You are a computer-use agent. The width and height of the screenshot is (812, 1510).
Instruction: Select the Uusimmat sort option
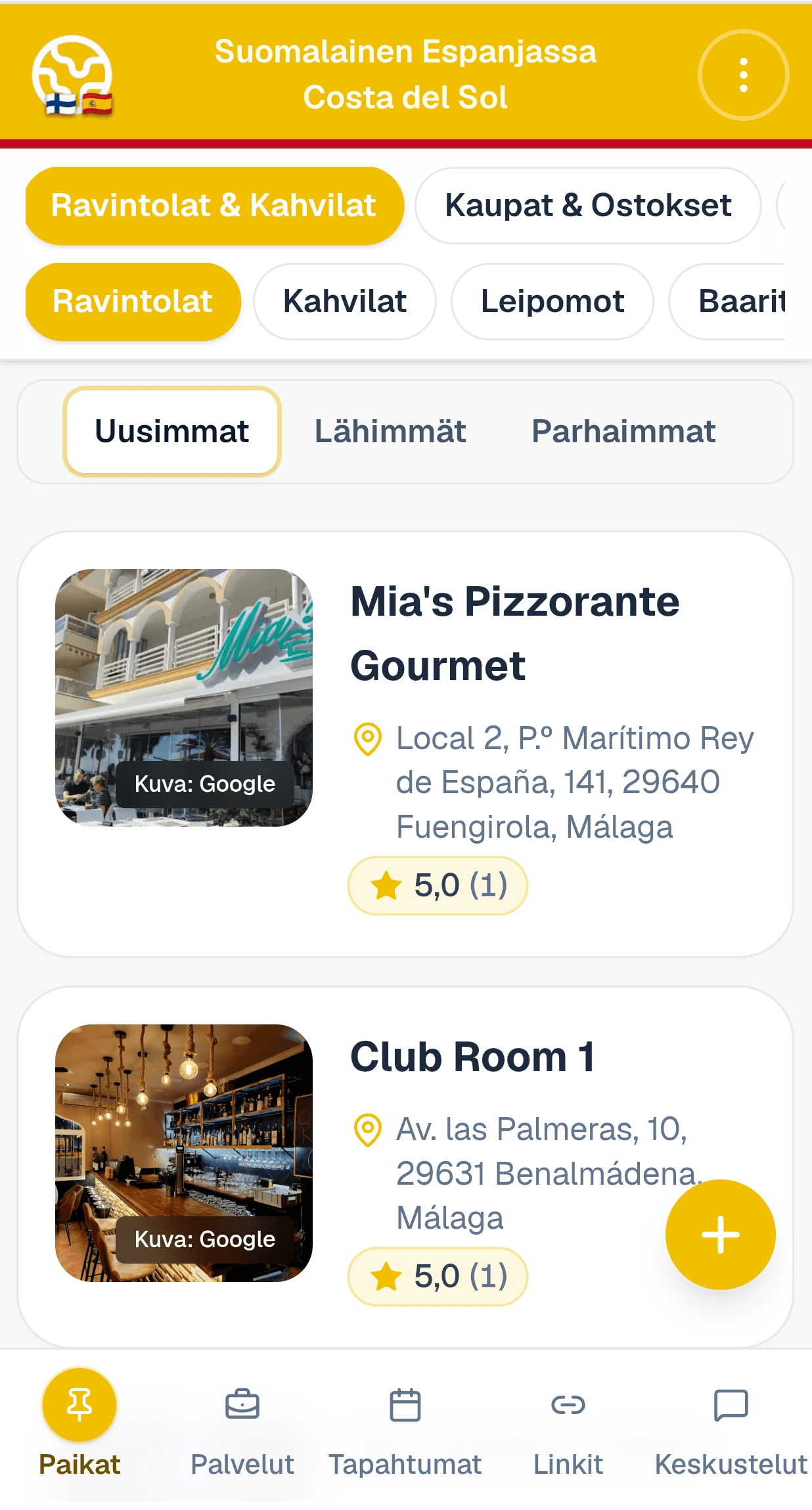pyautogui.click(x=172, y=432)
